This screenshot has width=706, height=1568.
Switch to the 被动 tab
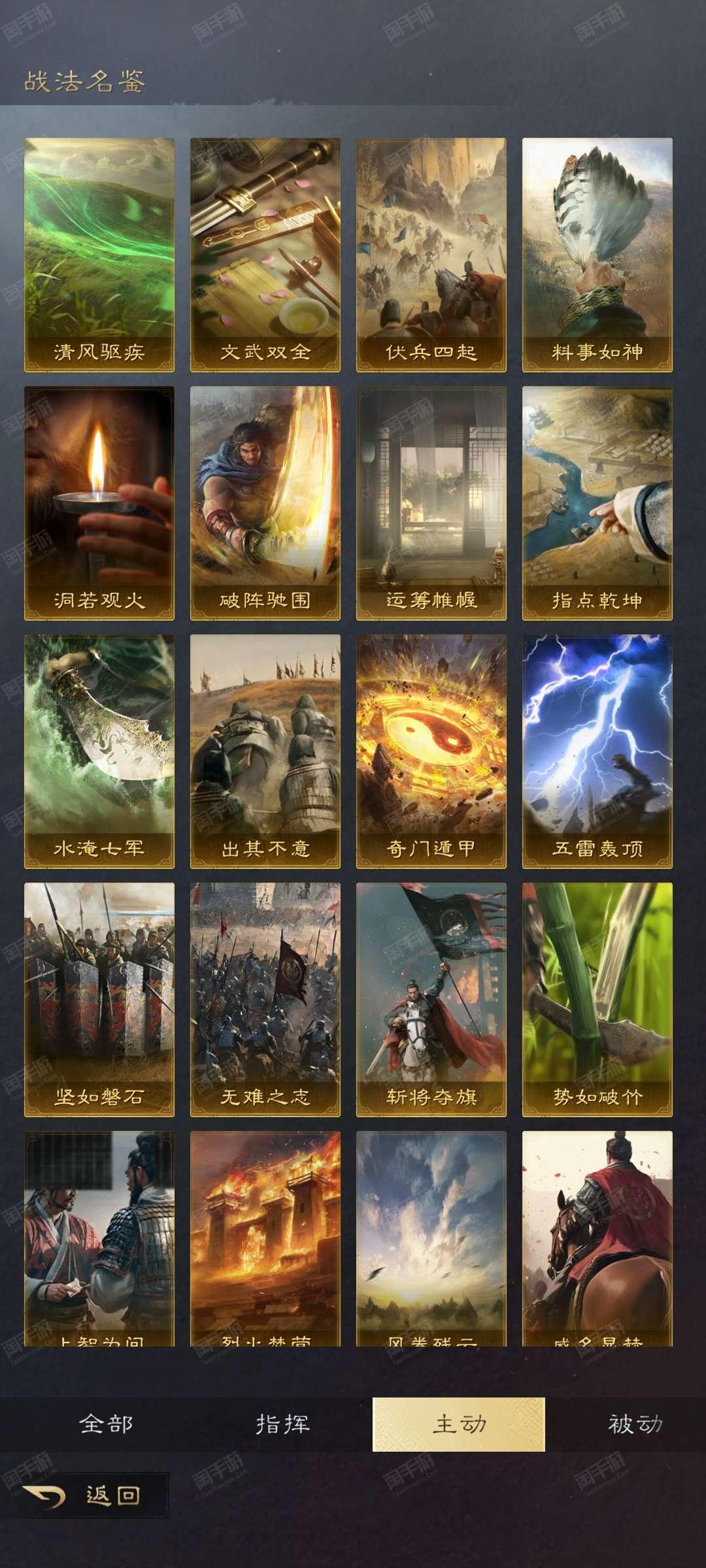[635, 1424]
